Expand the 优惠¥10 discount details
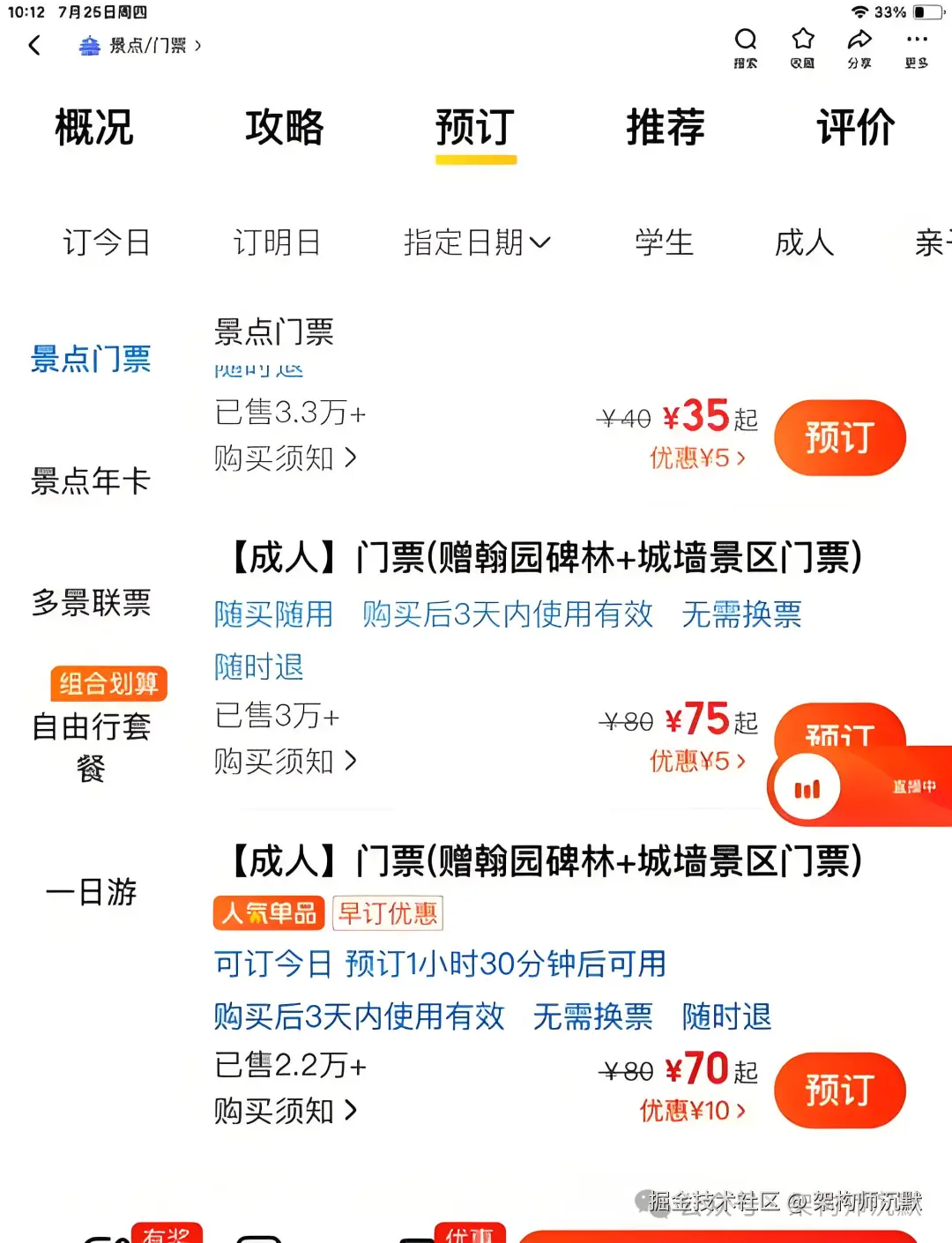The width and height of the screenshot is (952, 1243). (x=692, y=1111)
